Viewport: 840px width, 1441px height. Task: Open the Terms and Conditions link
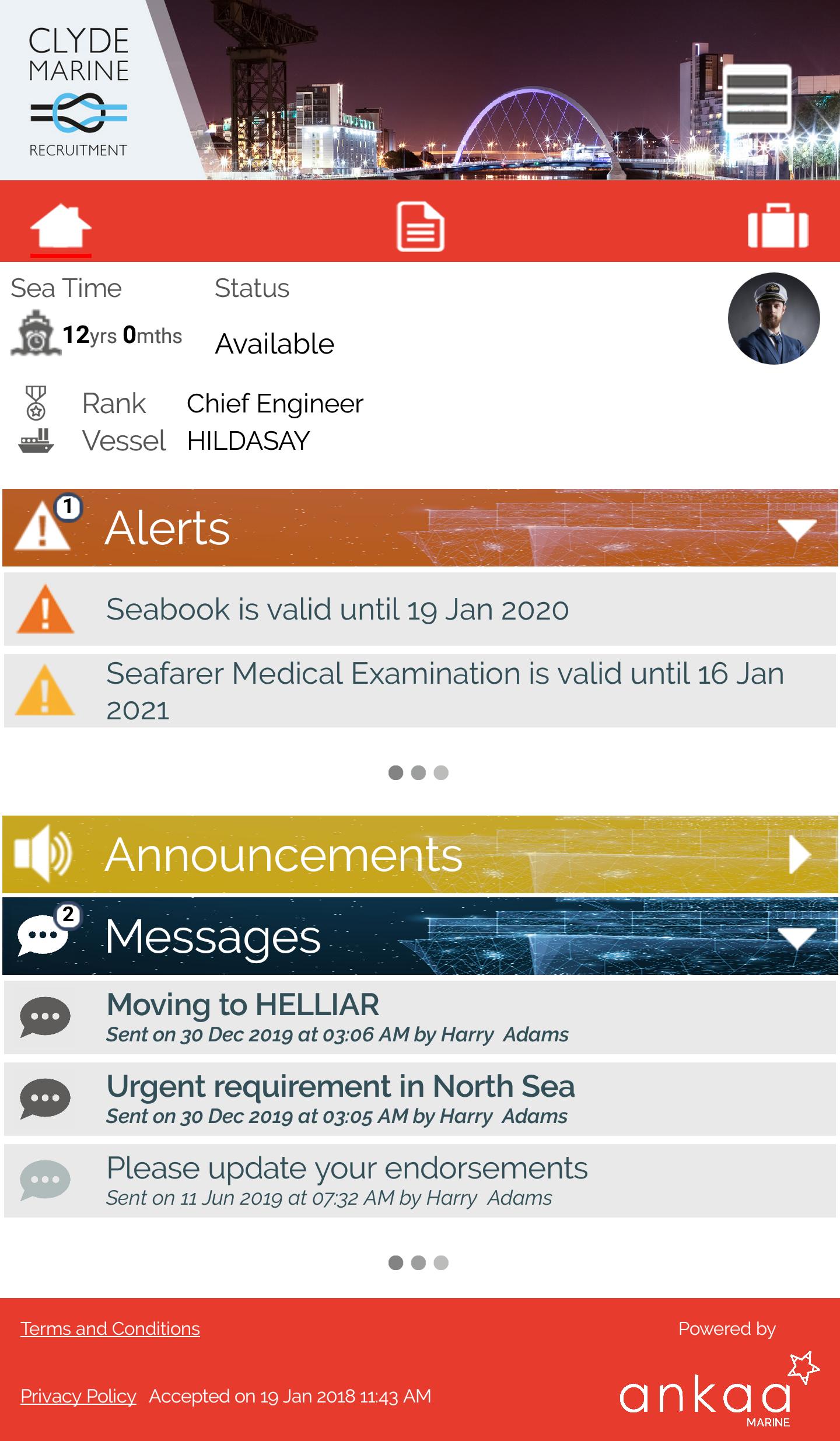pos(110,1328)
